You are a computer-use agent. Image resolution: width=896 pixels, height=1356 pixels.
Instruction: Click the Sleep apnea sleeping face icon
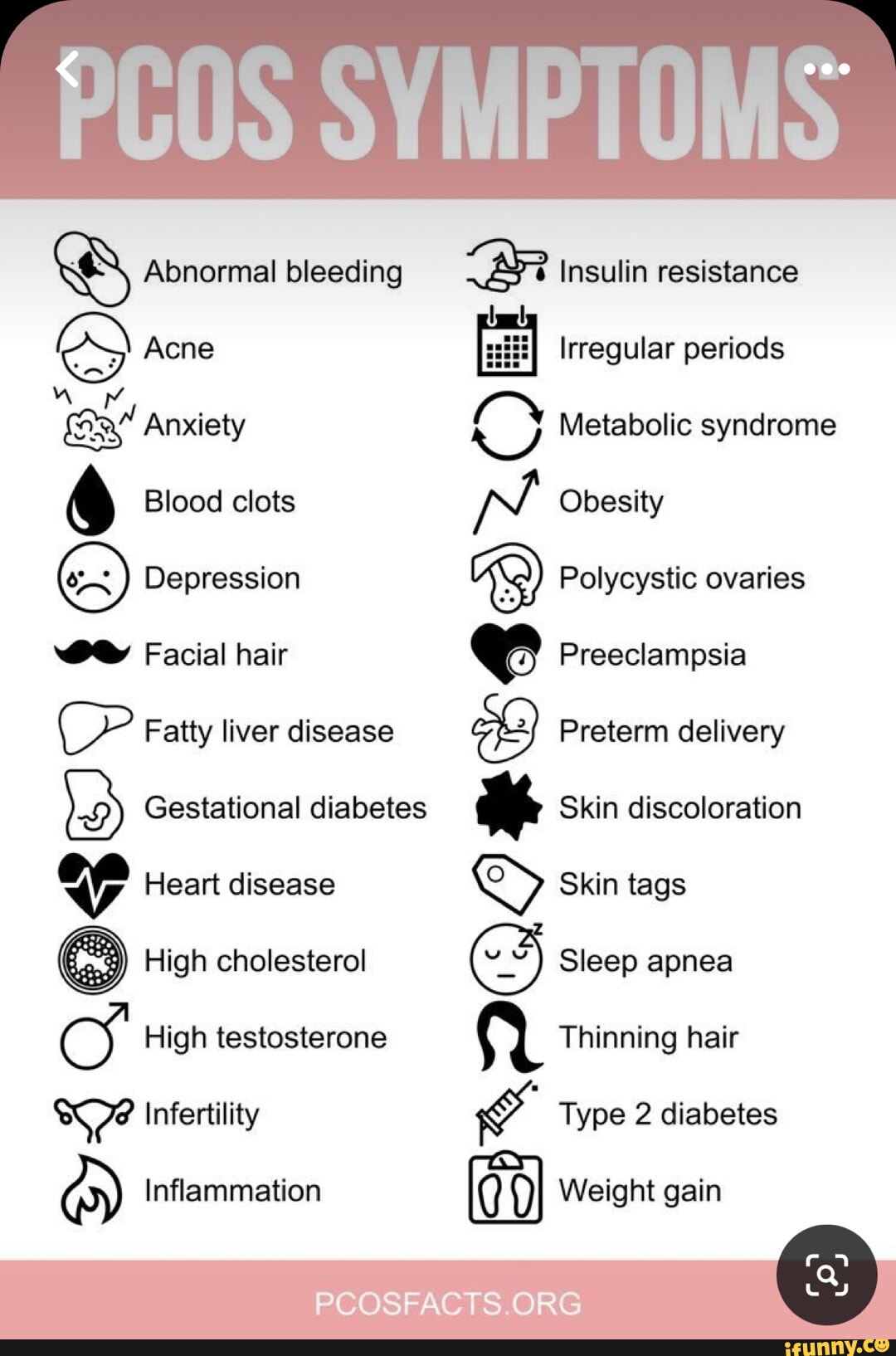[506, 960]
